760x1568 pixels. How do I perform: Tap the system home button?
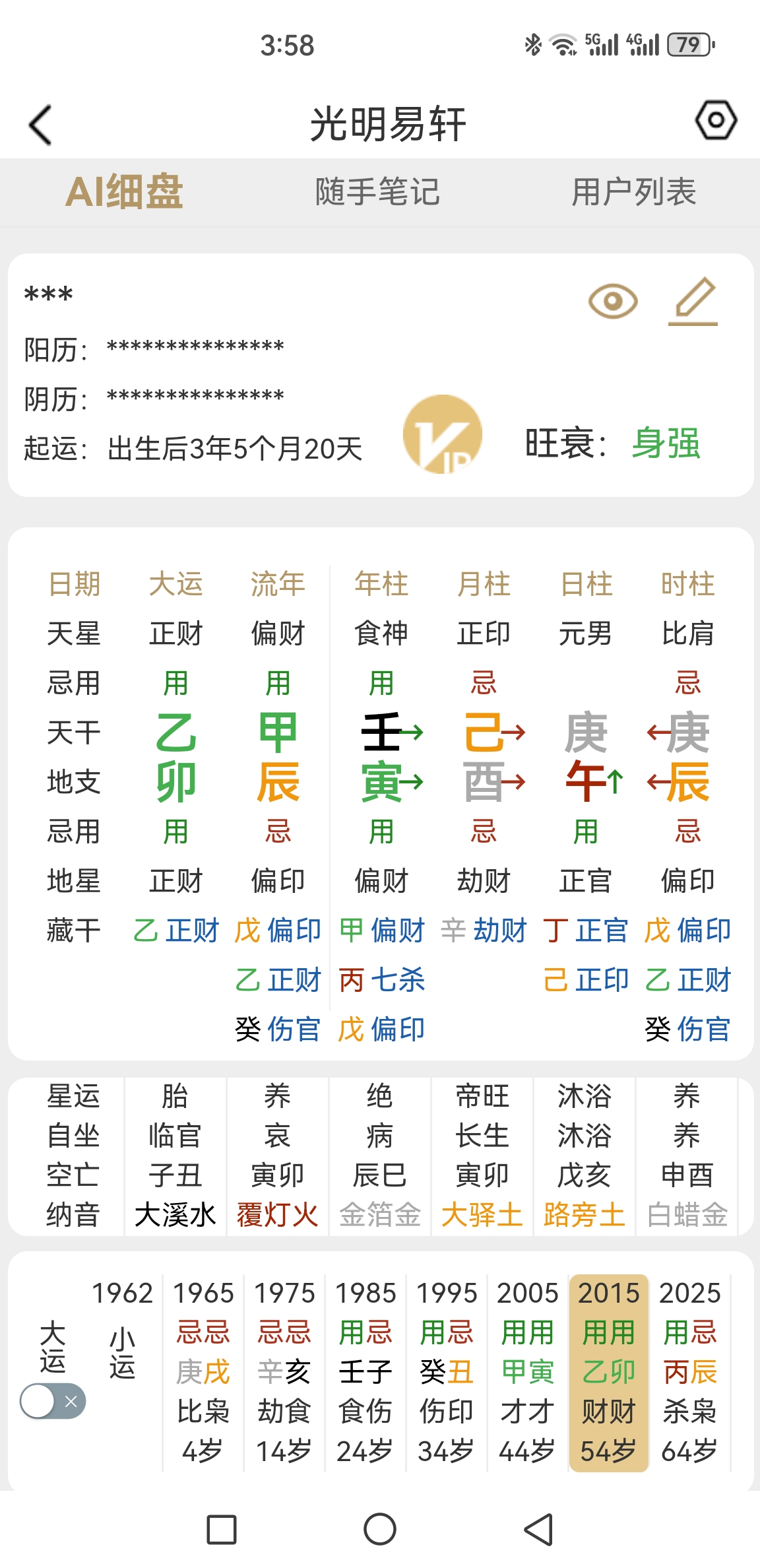coord(380,1529)
